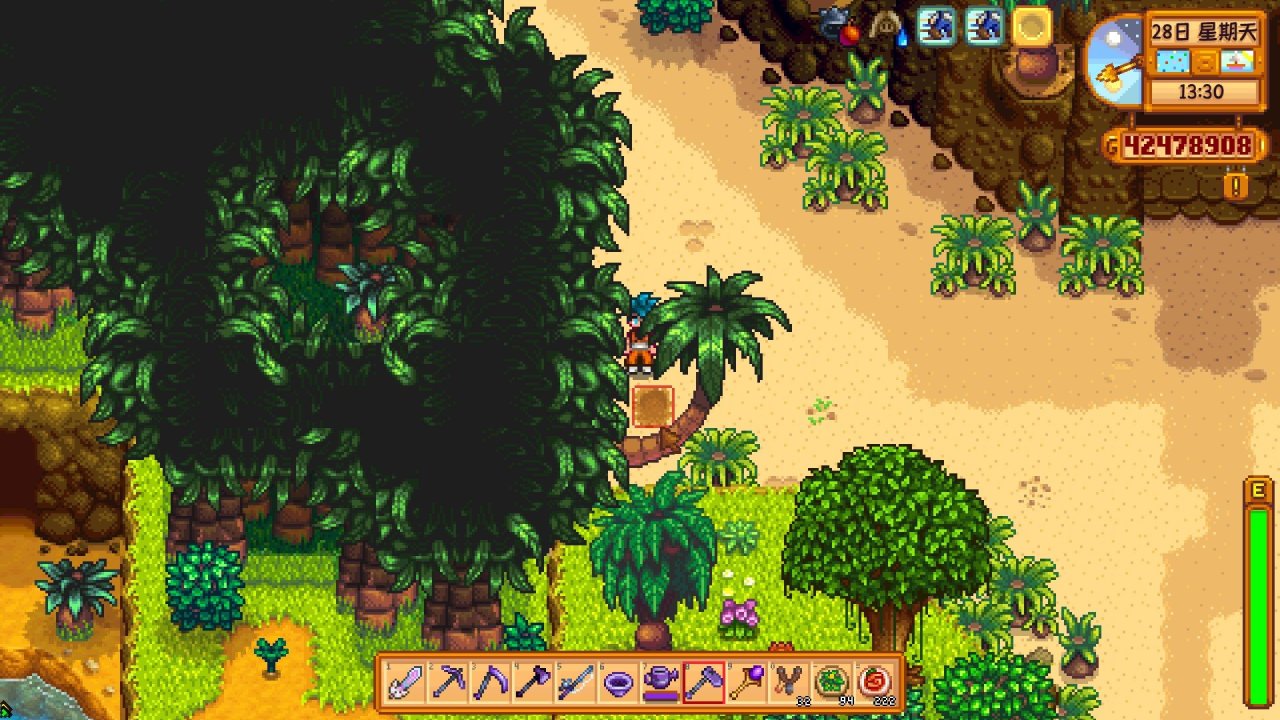Open the journal exclamation mark icon
Image resolution: width=1280 pixels, height=720 pixels.
(x=1237, y=186)
